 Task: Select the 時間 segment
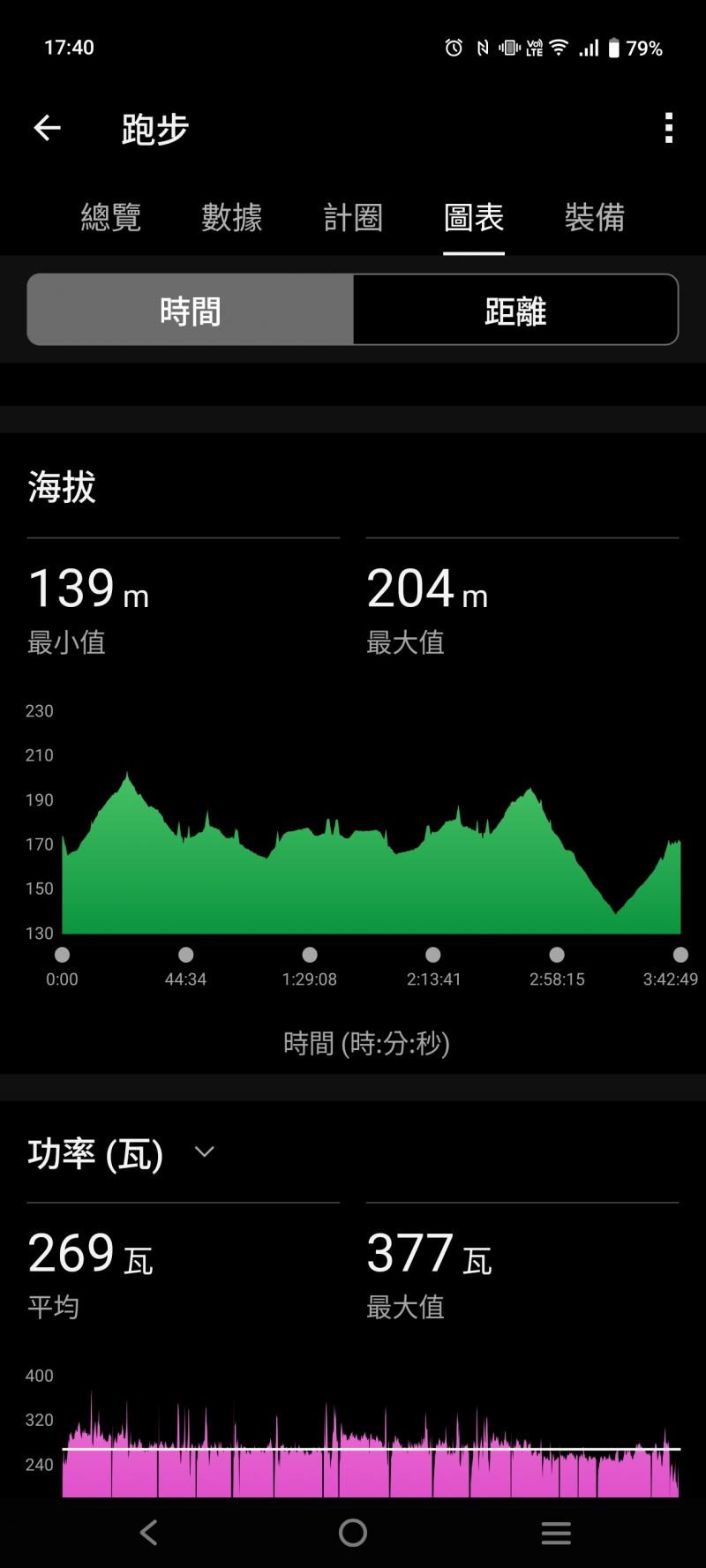[x=191, y=311]
